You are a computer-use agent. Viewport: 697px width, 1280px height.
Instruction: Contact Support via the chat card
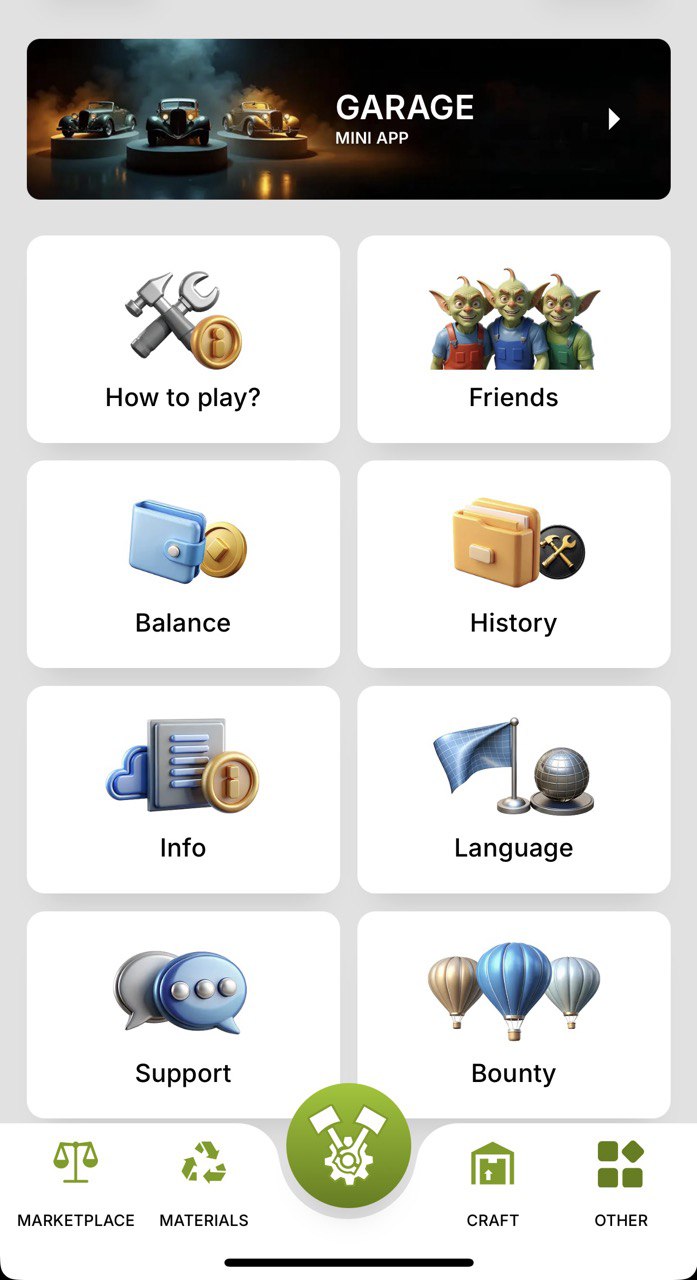(183, 1013)
